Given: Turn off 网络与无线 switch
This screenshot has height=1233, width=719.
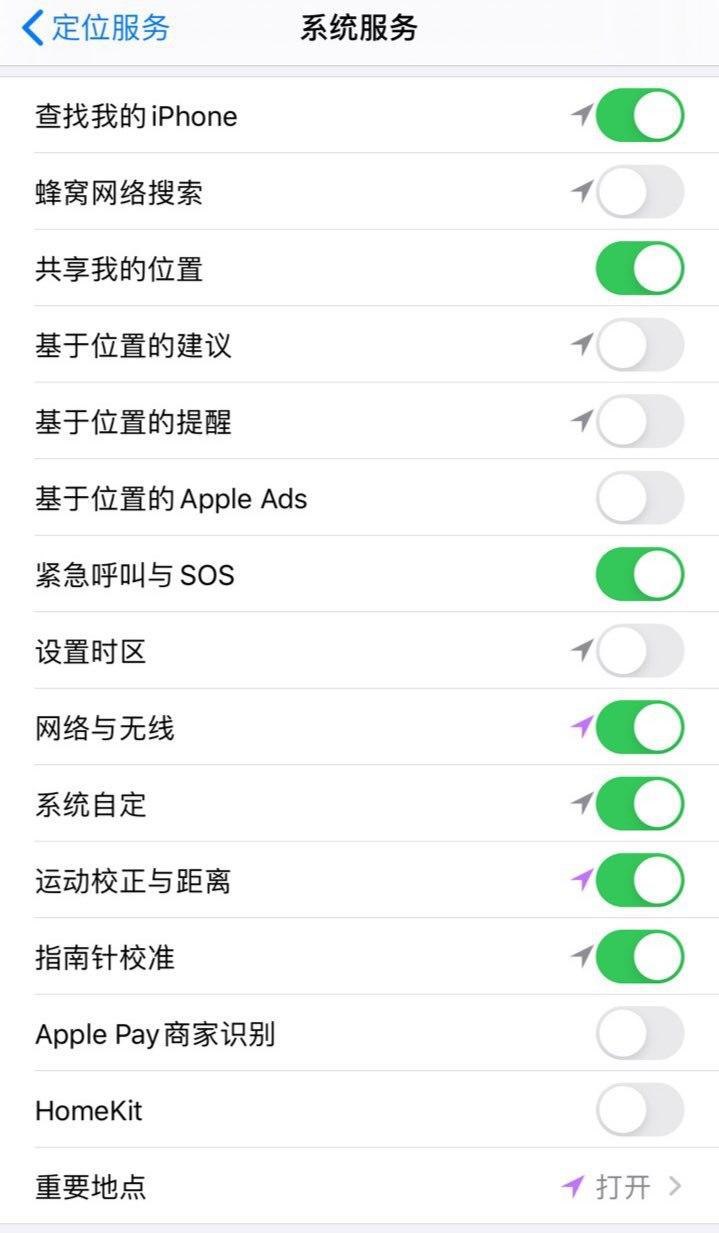Looking at the screenshot, I should [640, 728].
